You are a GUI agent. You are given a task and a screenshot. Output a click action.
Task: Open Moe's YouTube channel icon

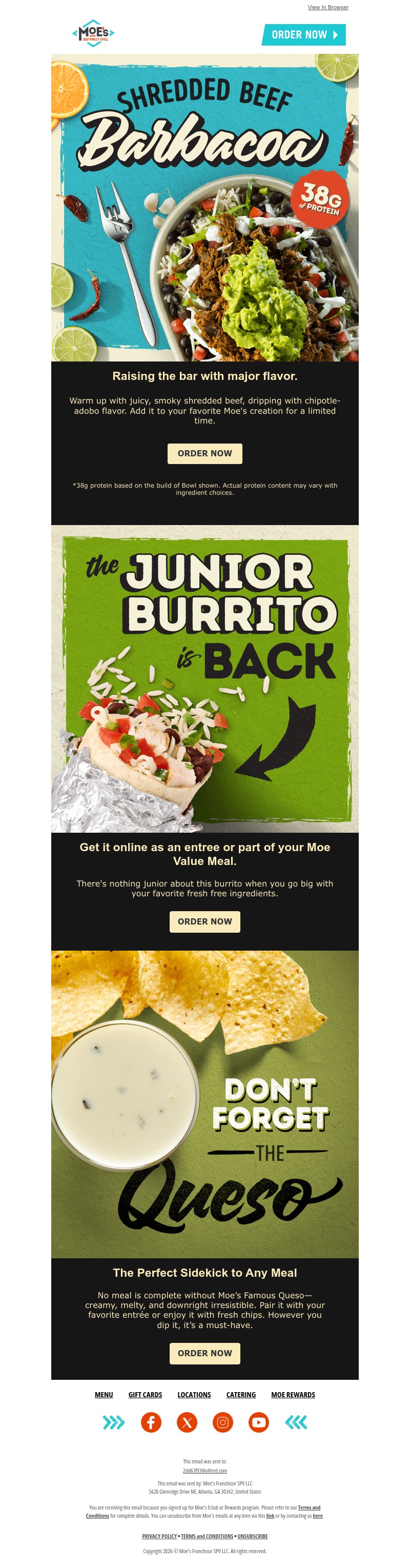pos(258,1422)
